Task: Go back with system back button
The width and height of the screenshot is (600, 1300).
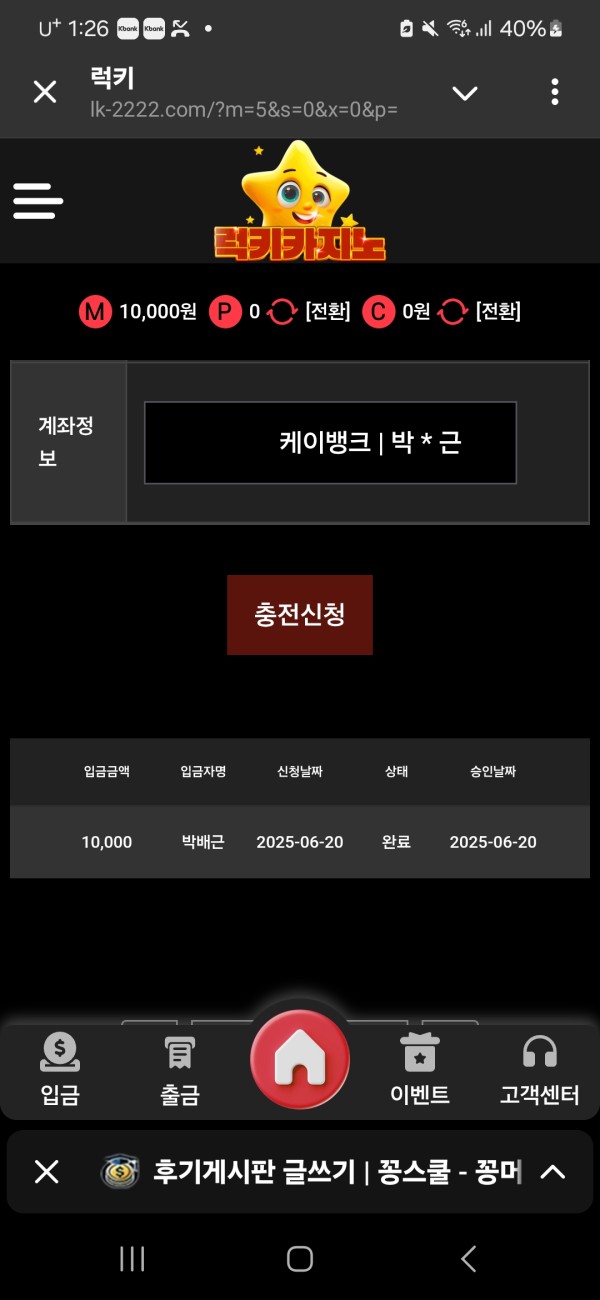Action: point(468,1259)
